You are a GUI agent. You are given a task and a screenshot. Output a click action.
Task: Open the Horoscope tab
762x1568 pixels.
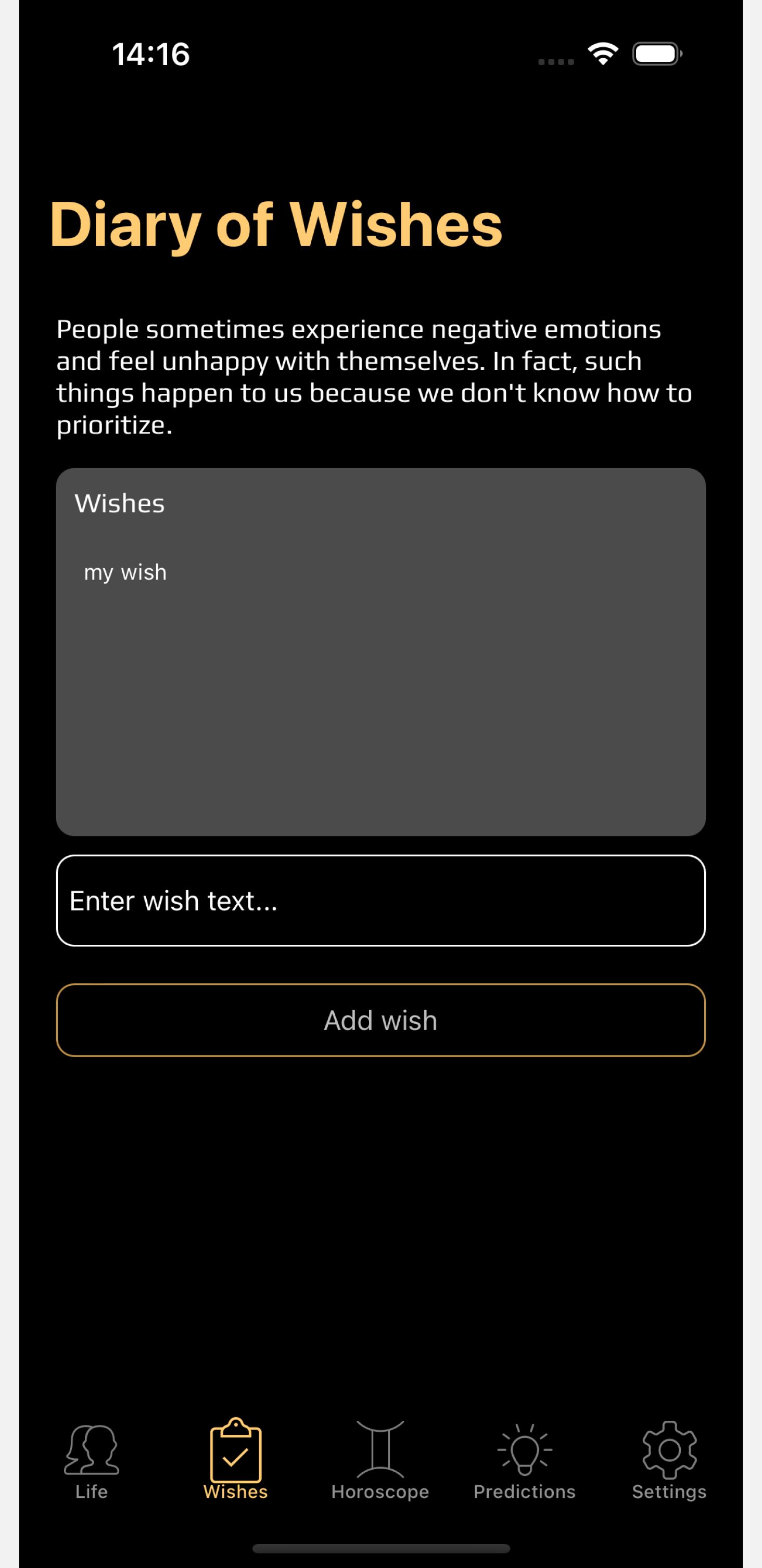[x=380, y=1461]
